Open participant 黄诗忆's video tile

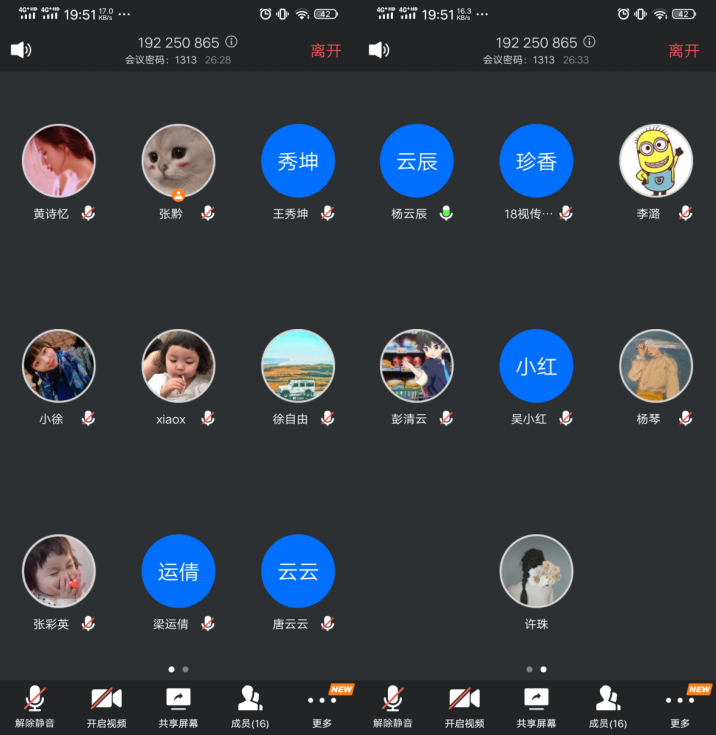click(59, 161)
